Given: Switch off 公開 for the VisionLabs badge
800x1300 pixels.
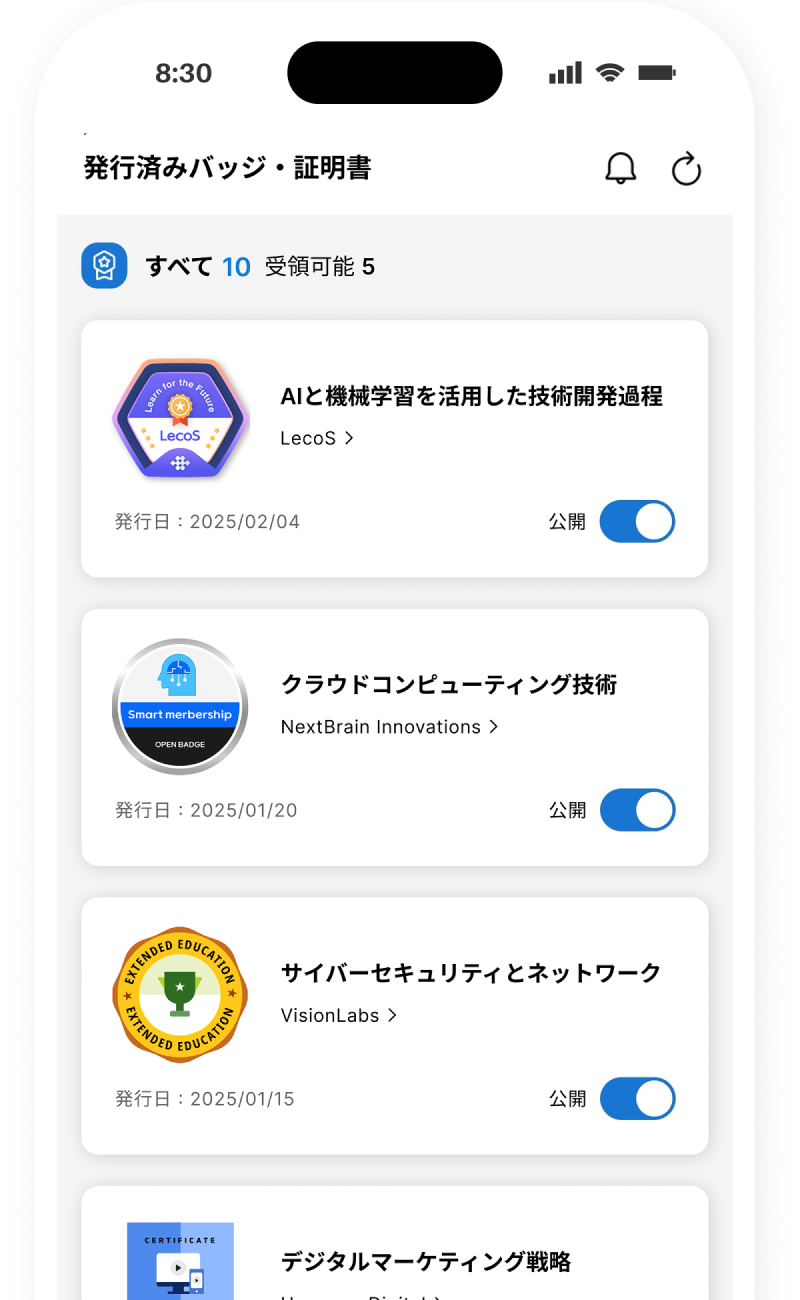Looking at the screenshot, I should pos(637,1099).
